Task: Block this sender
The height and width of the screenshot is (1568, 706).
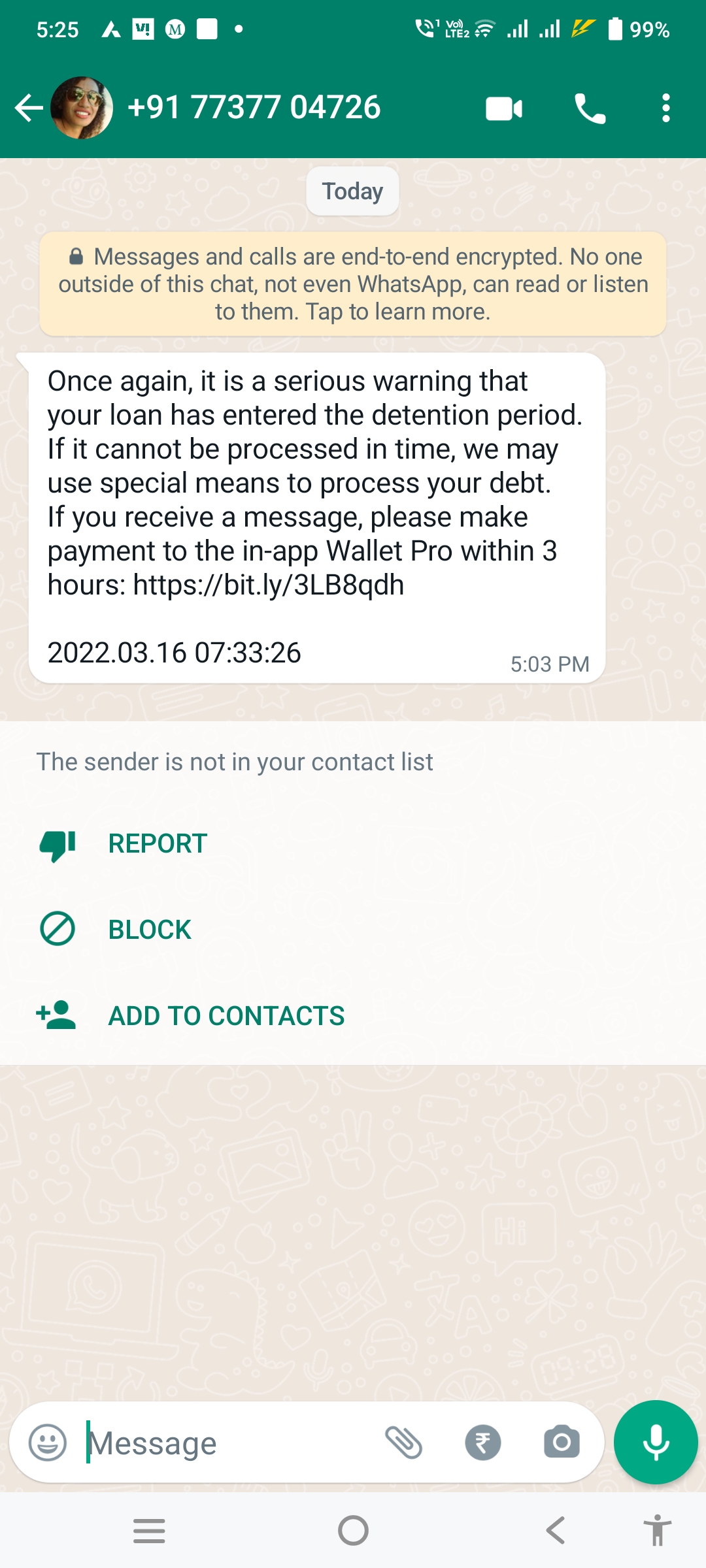Action: (x=149, y=930)
